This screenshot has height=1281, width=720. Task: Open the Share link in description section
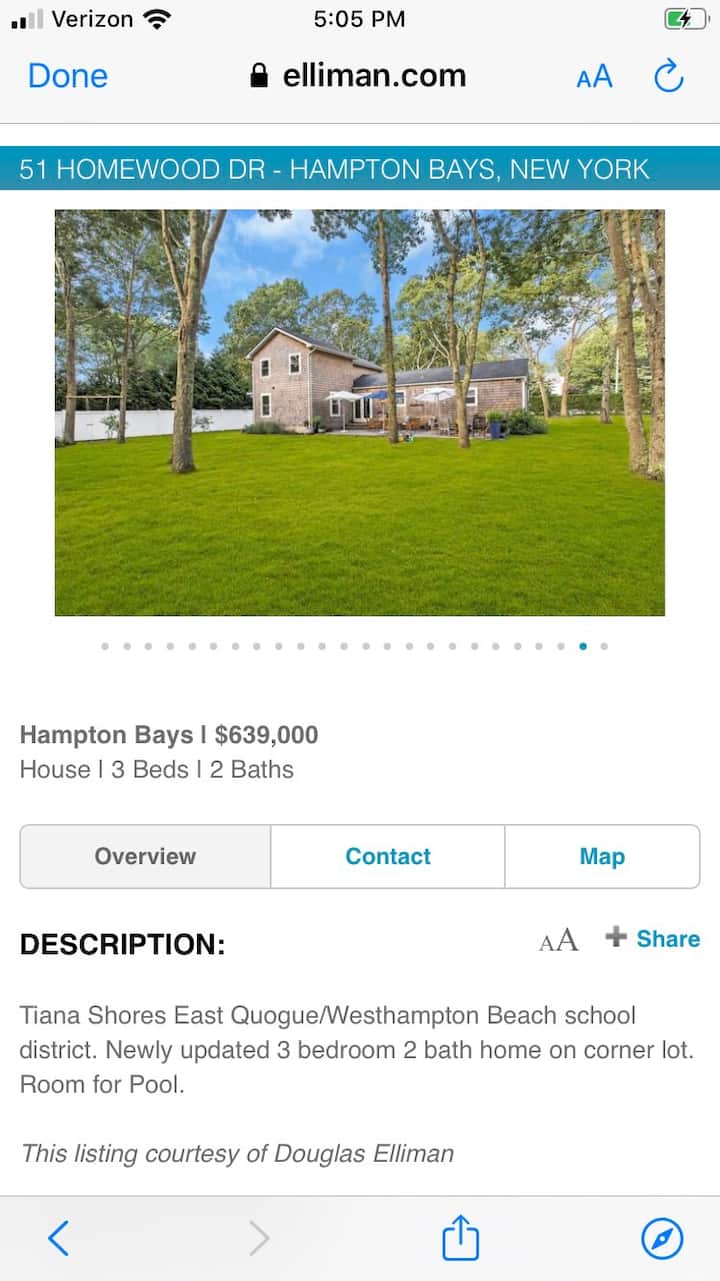667,939
